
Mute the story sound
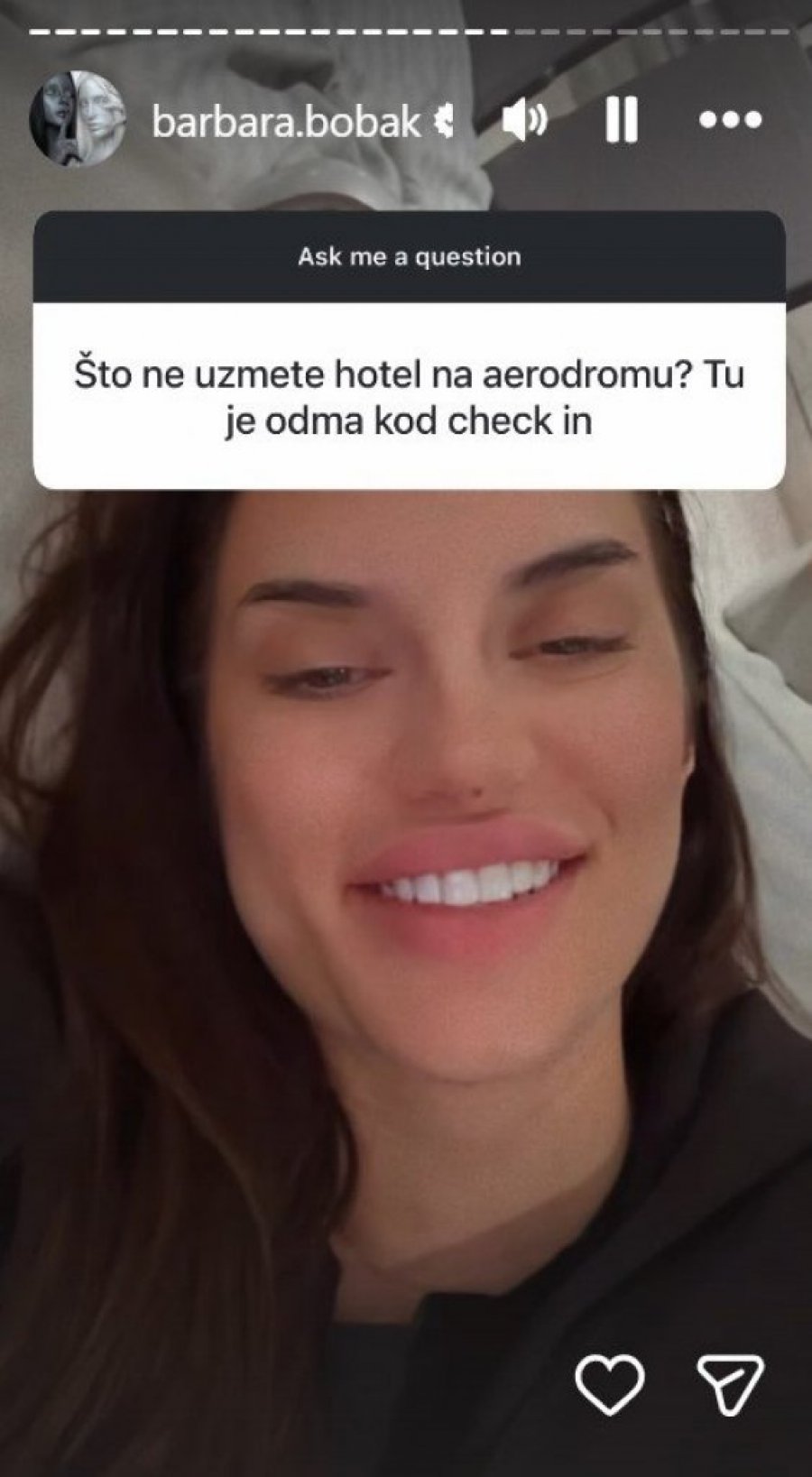click(524, 120)
